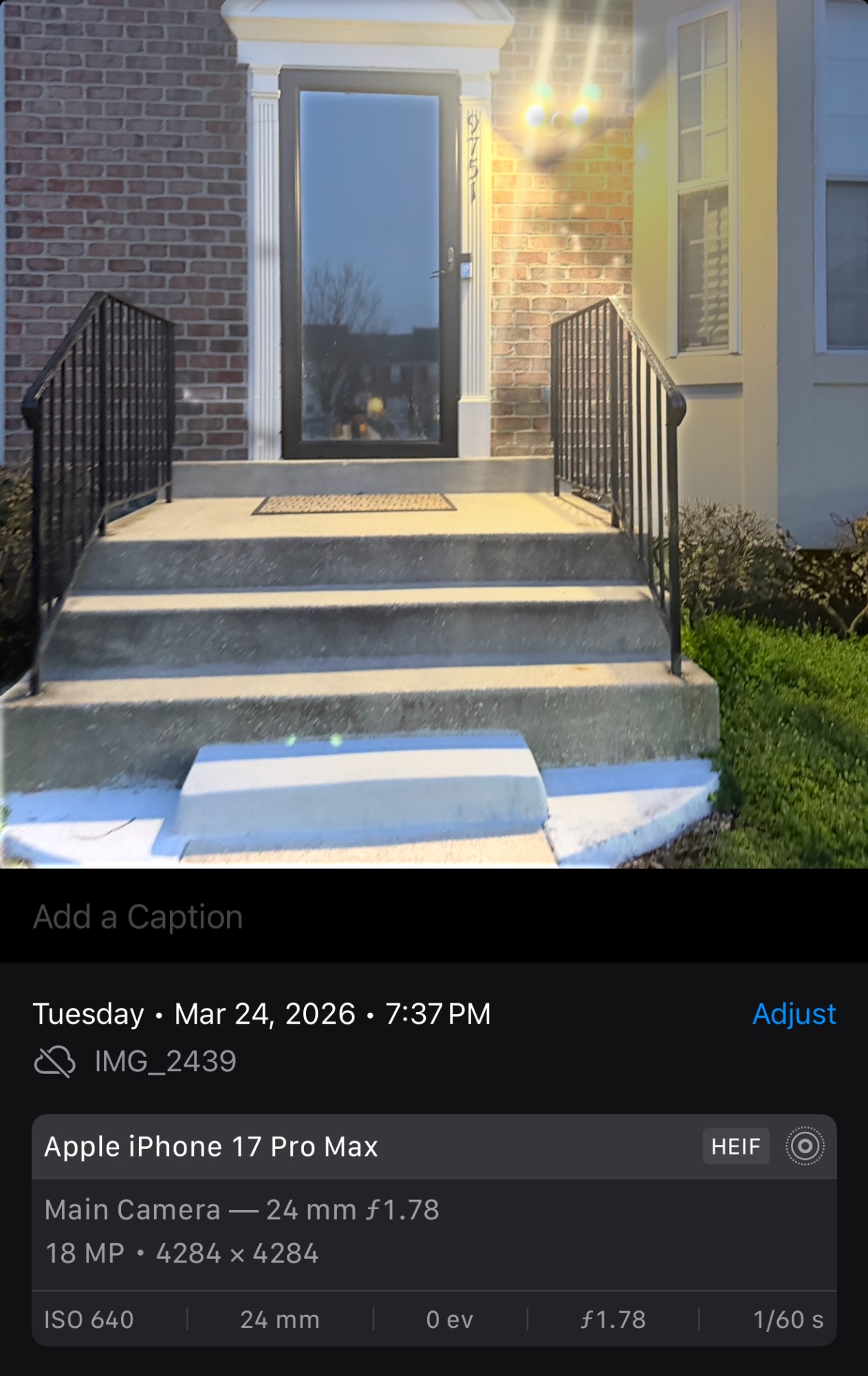Adjust the photo's date and time

pyautogui.click(x=794, y=1013)
